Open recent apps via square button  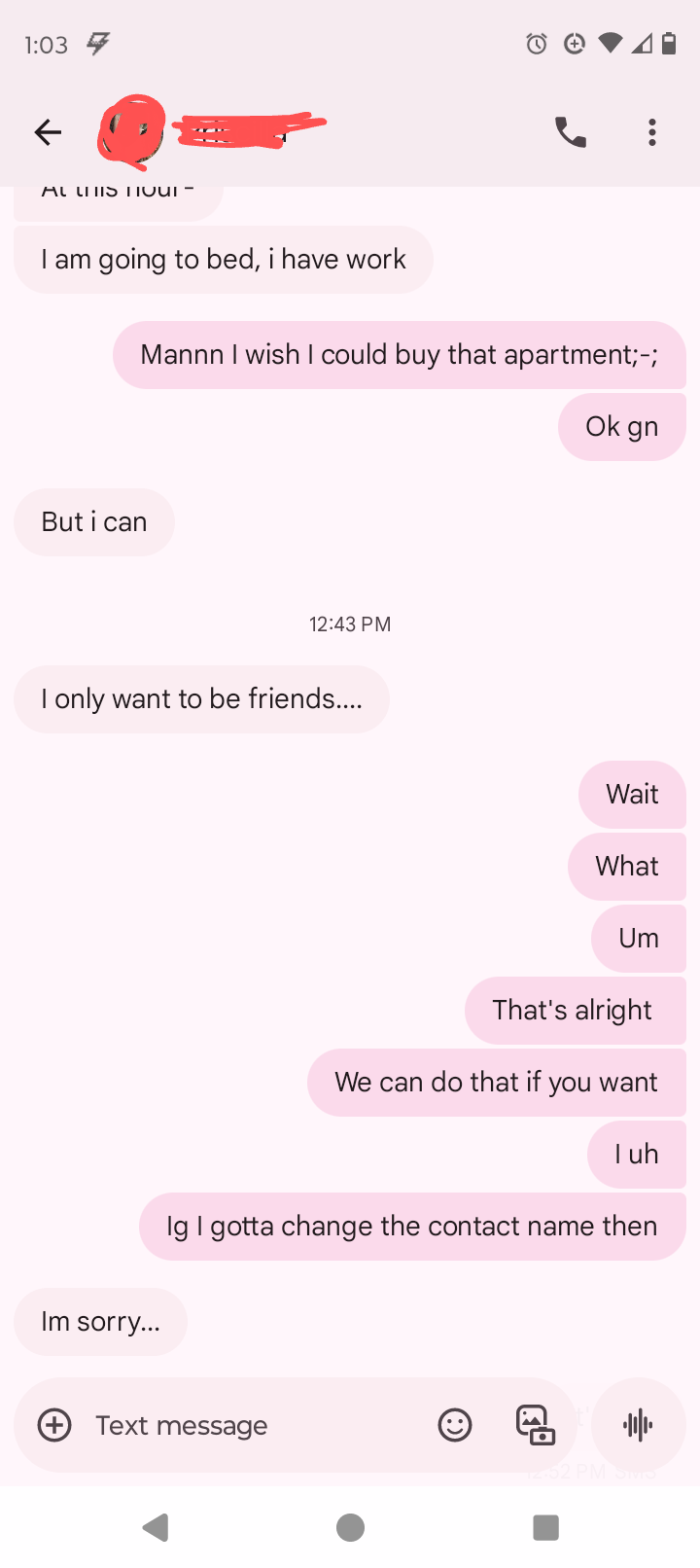546,1527
